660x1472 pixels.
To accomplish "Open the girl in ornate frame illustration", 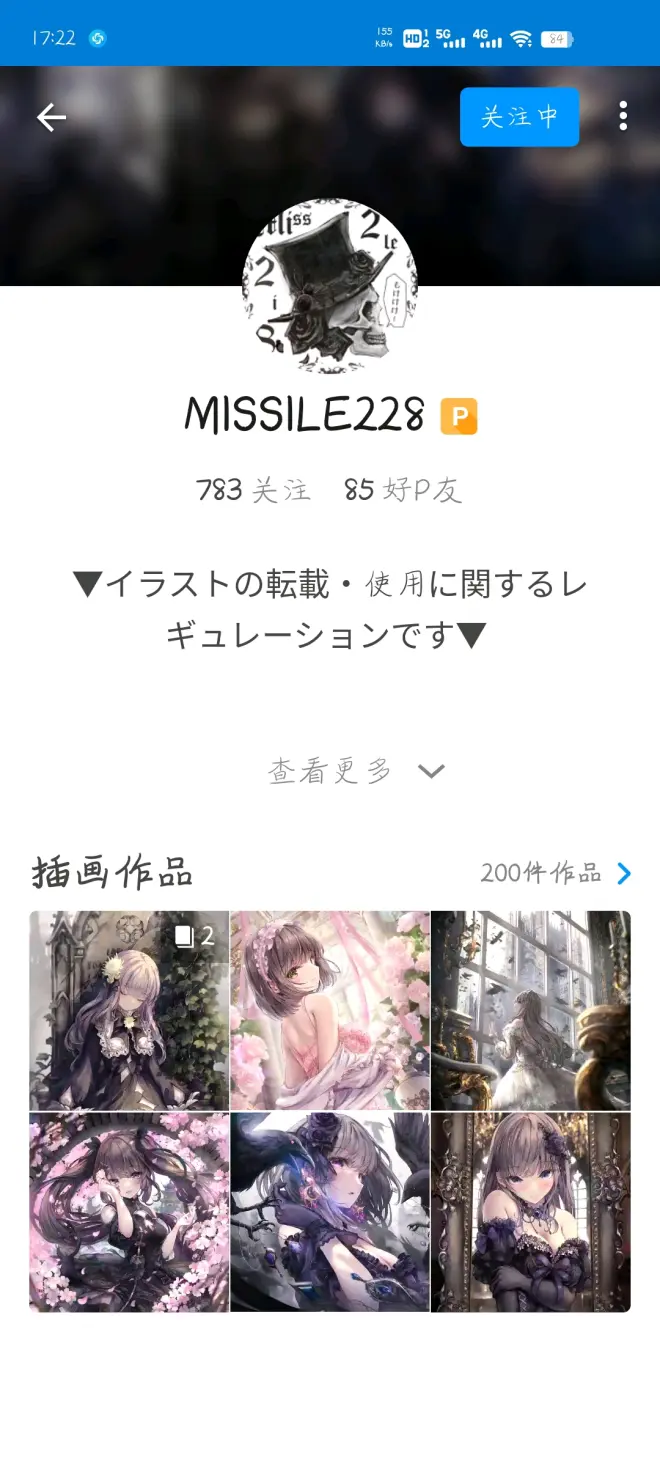I will [531, 1212].
